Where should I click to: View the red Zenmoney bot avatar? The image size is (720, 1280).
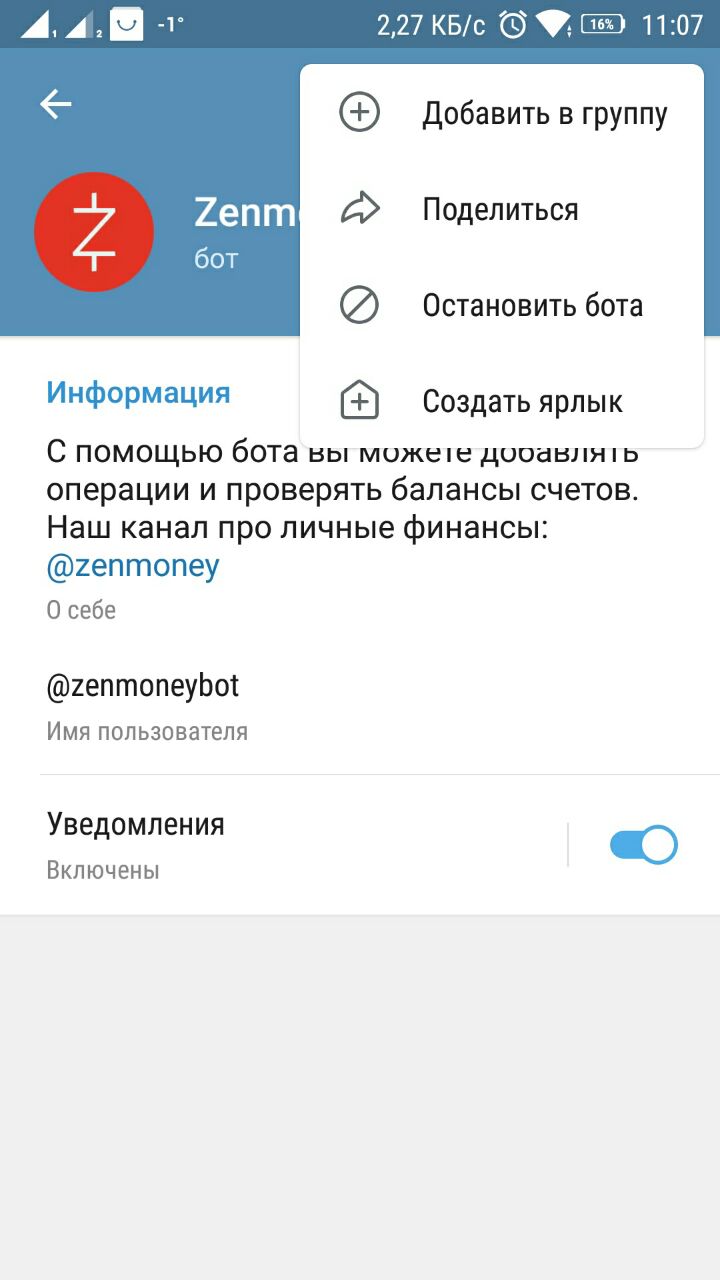click(x=94, y=232)
